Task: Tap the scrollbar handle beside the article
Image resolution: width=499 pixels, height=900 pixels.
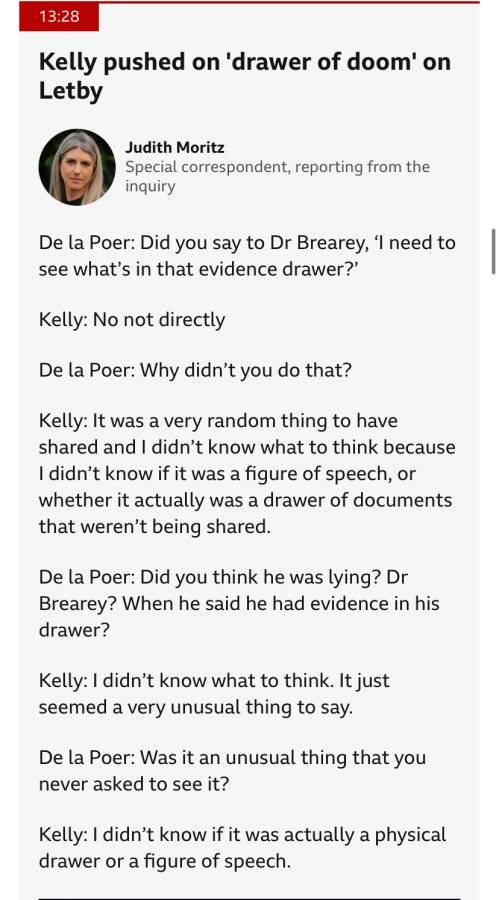Action: (493, 251)
